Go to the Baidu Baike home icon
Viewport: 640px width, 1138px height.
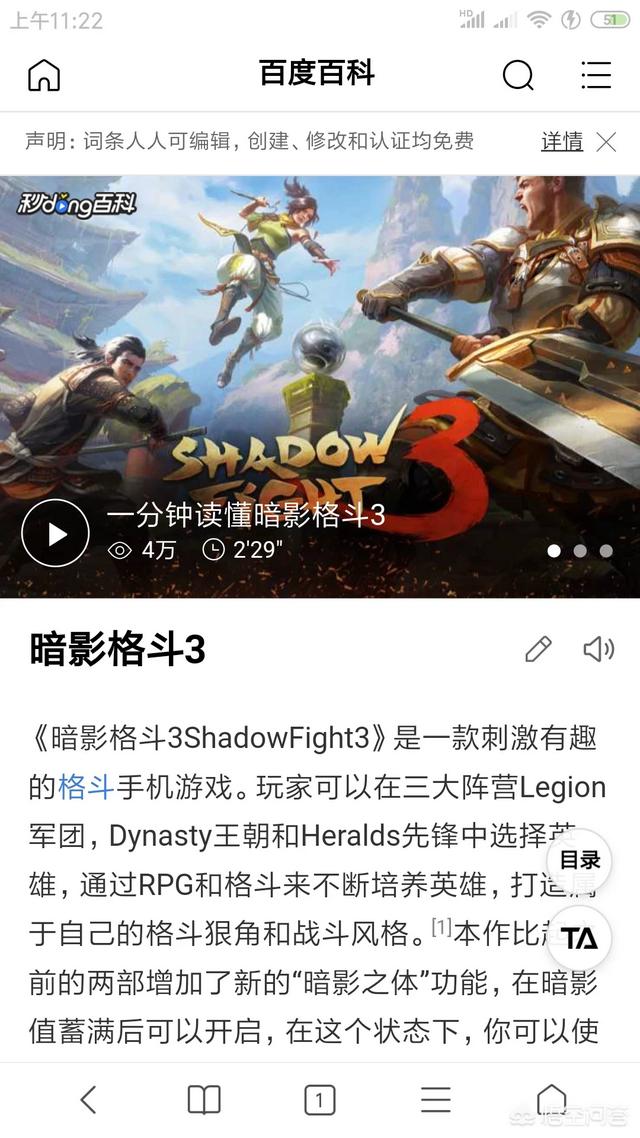coord(44,74)
